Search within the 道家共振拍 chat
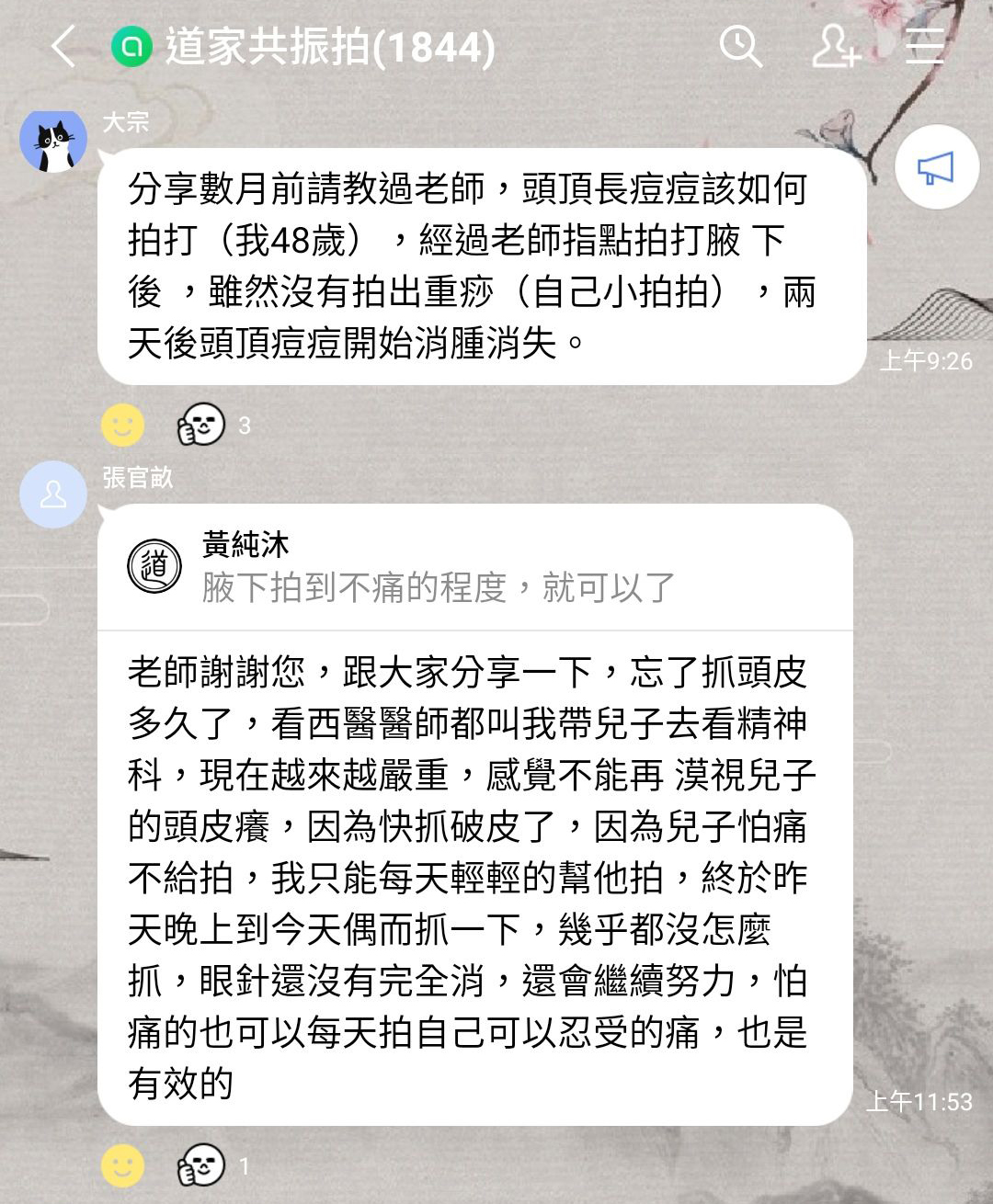The height and width of the screenshot is (1204, 993). [740, 46]
